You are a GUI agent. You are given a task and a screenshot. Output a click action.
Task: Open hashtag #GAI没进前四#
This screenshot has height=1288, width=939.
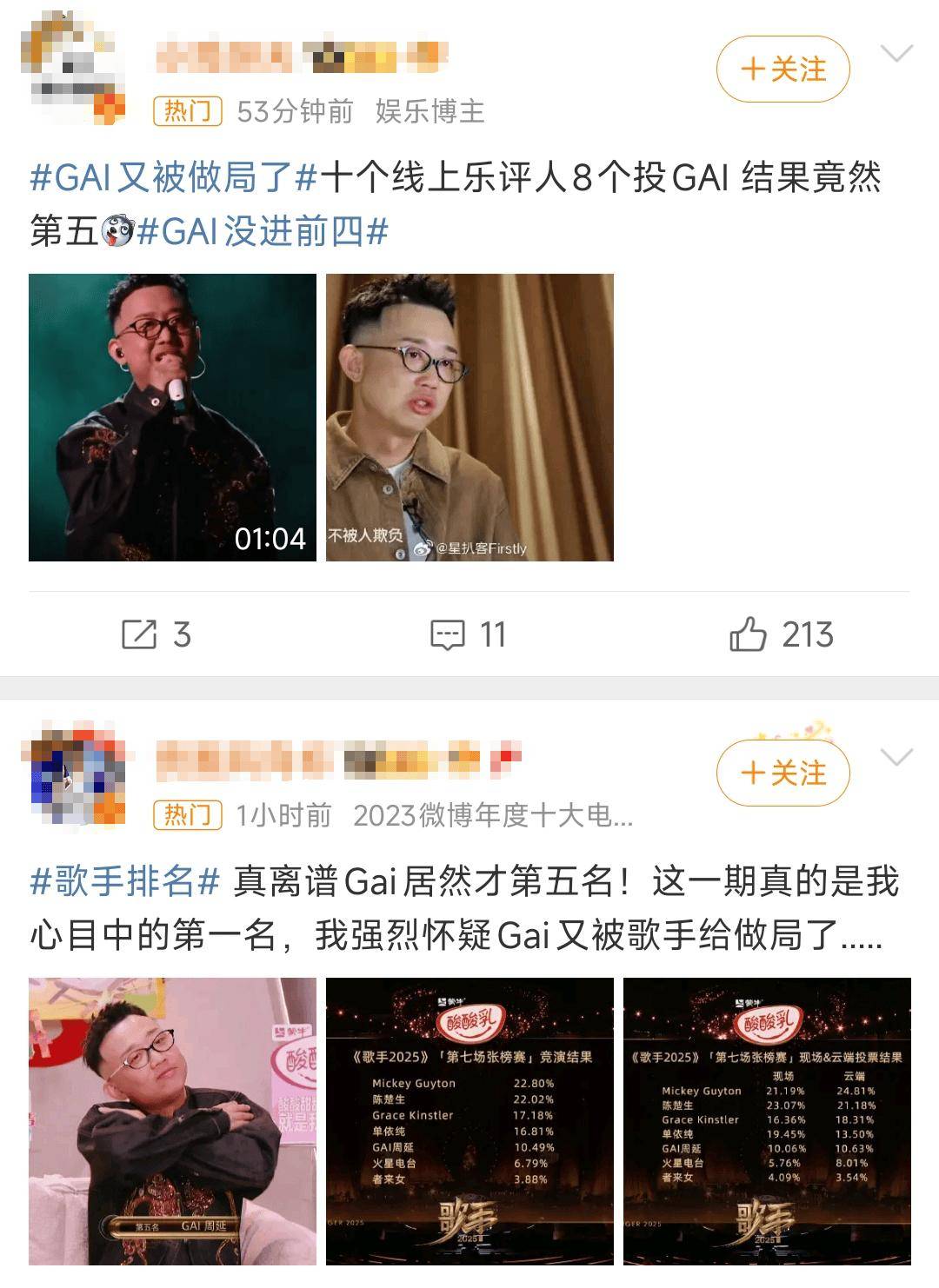click(x=263, y=231)
